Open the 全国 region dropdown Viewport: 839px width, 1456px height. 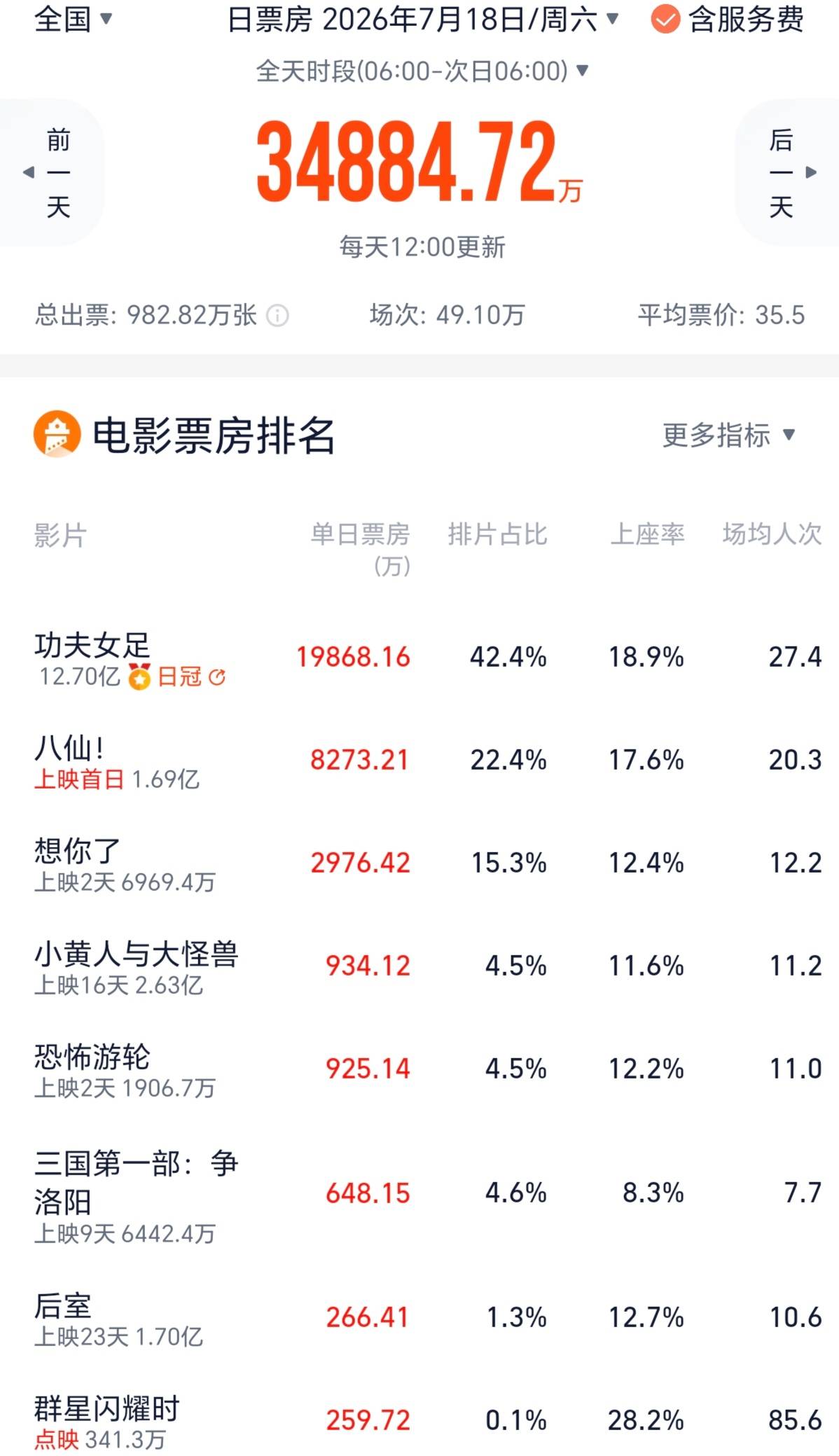(x=73, y=19)
